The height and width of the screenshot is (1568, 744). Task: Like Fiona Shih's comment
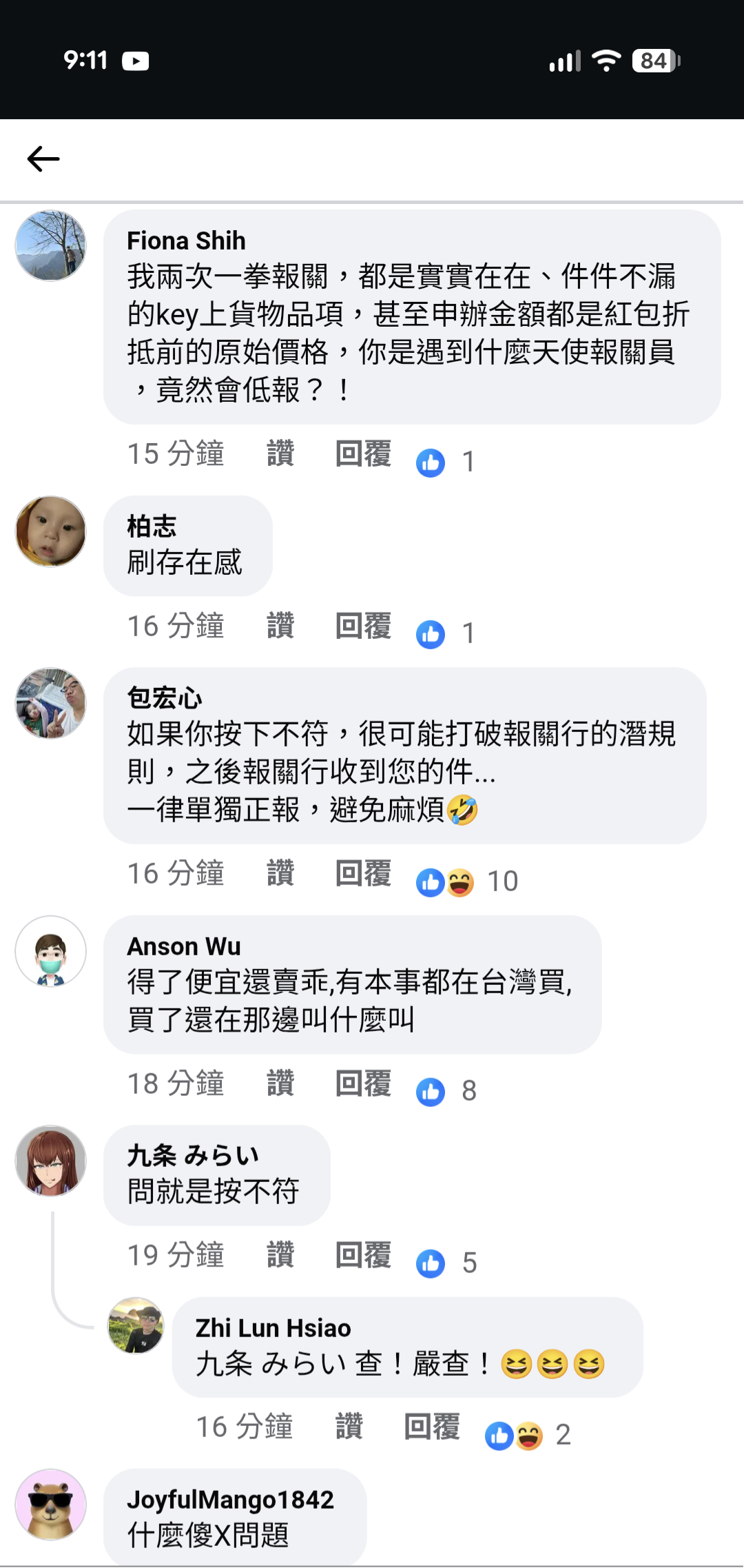click(x=280, y=454)
